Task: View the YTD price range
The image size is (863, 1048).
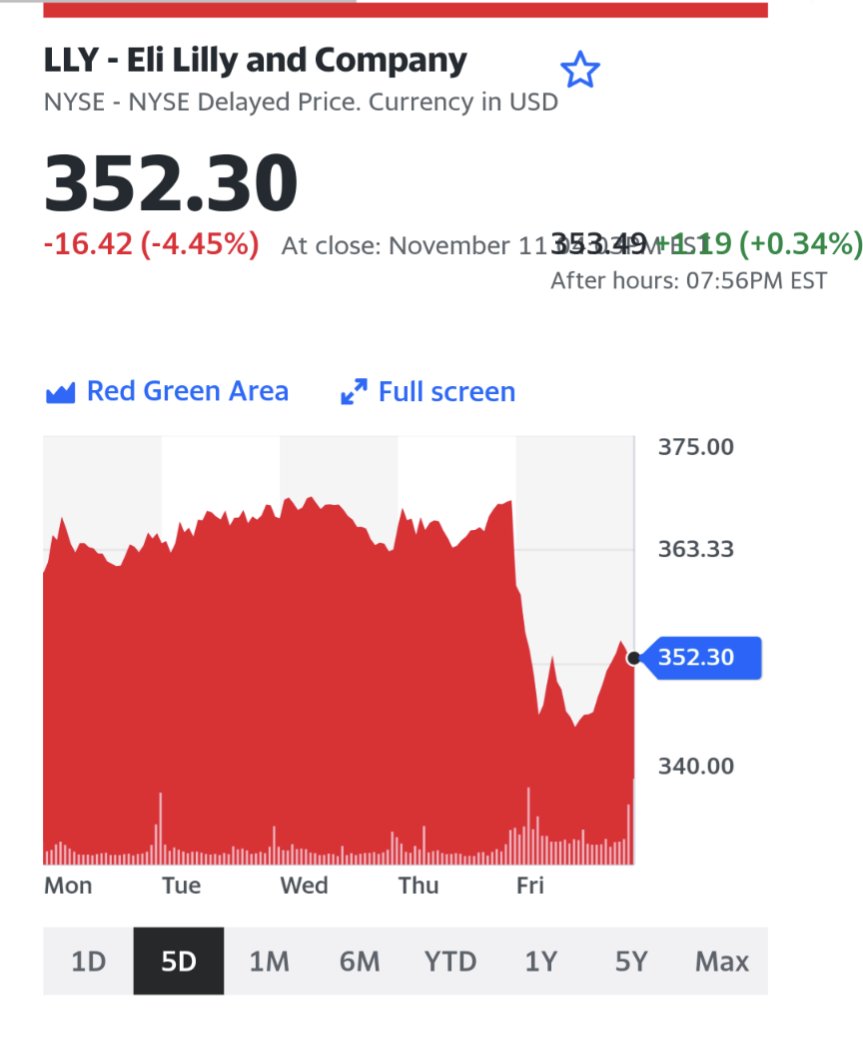Action: 450,961
